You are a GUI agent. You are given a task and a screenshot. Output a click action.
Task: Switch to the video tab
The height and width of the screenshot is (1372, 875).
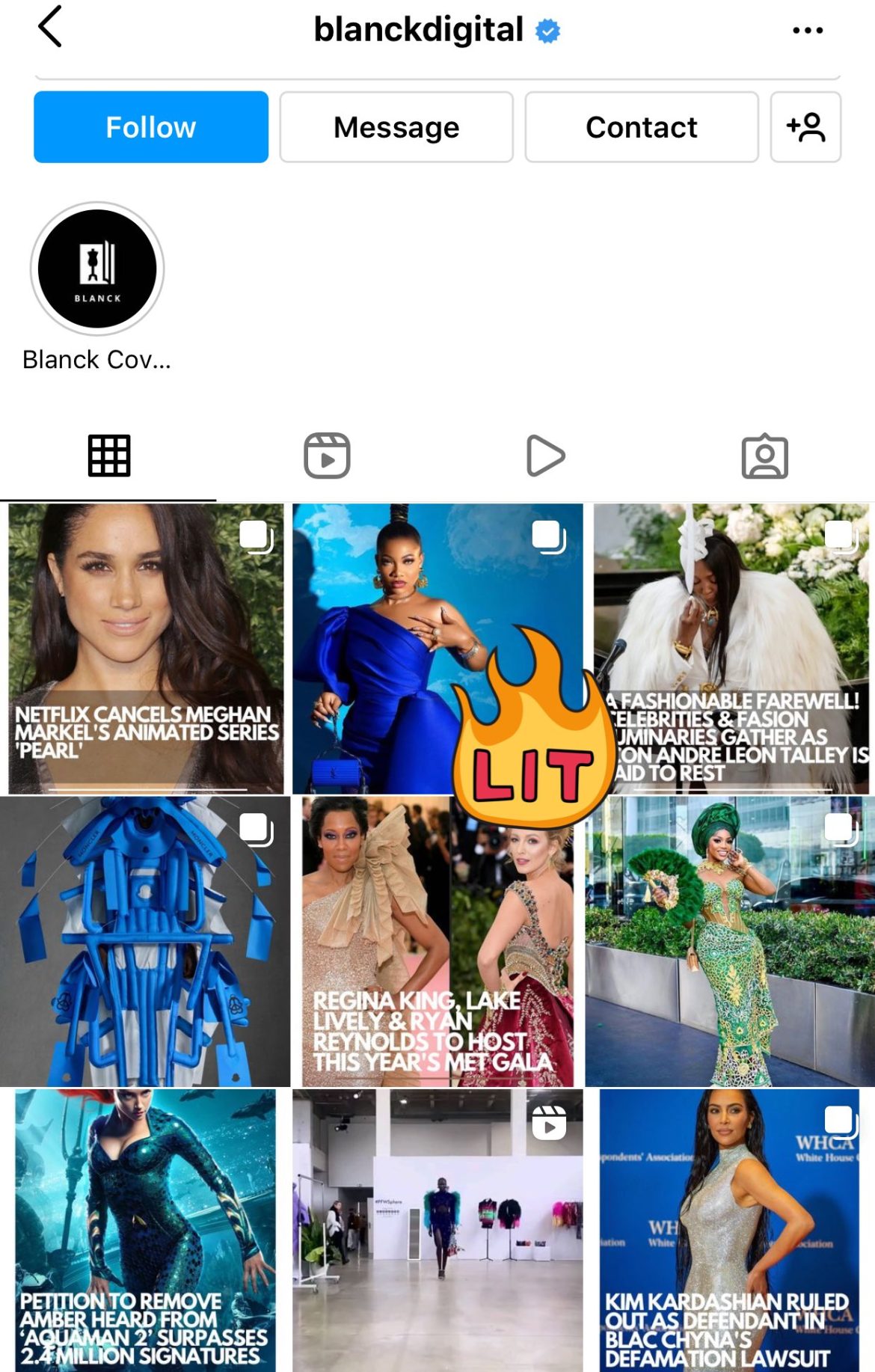click(545, 456)
